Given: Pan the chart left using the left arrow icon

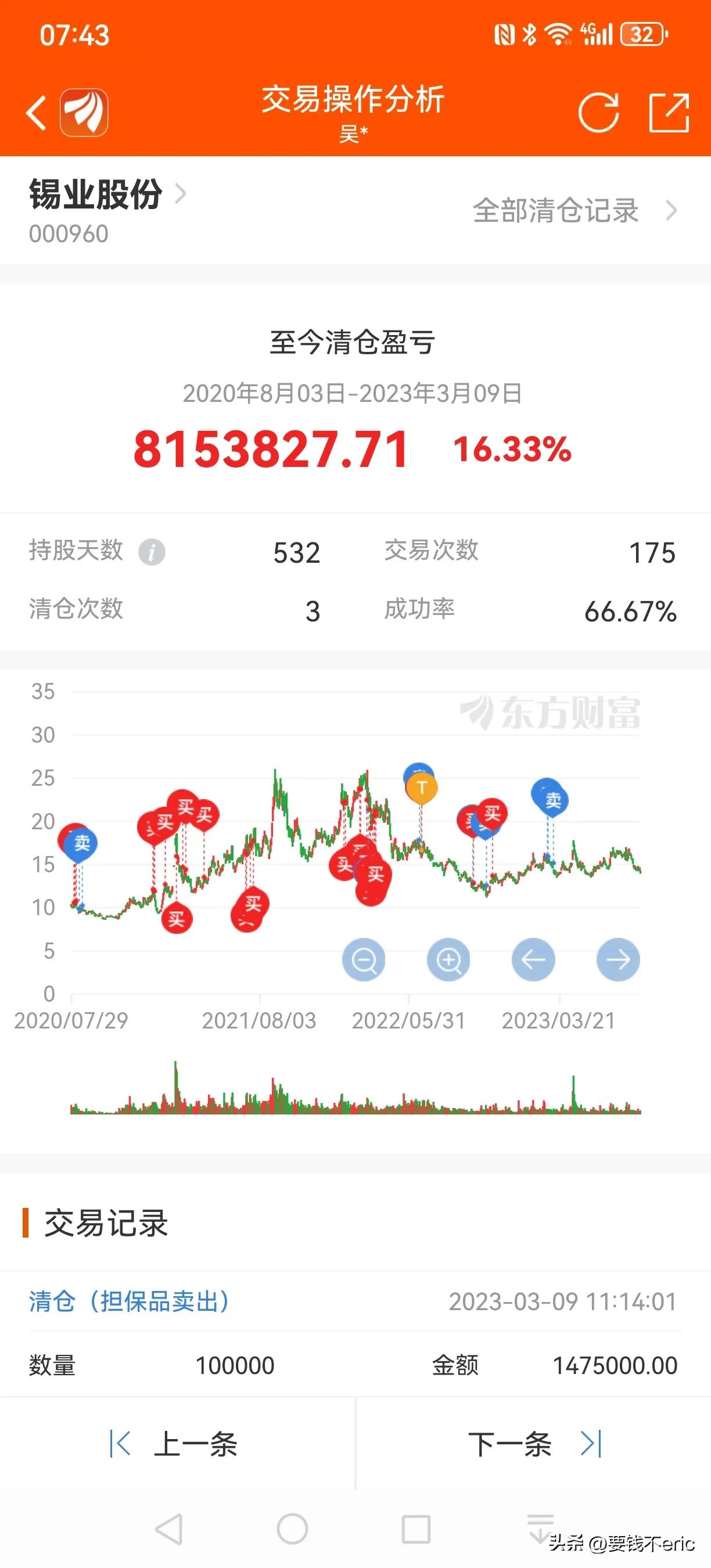Looking at the screenshot, I should [533, 959].
